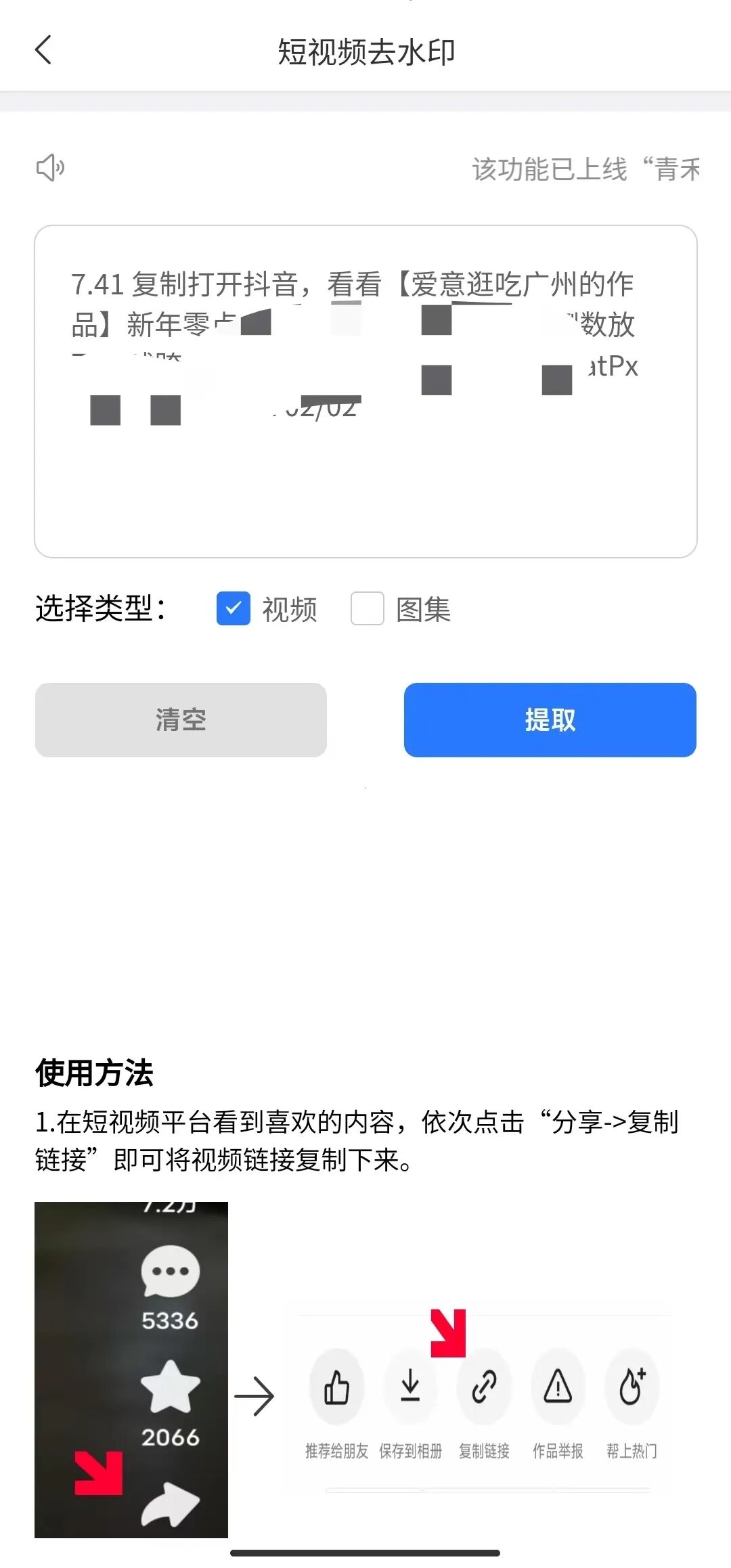731x1568 pixels.
Task: Click inside the link text input box
Action: (365, 389)
